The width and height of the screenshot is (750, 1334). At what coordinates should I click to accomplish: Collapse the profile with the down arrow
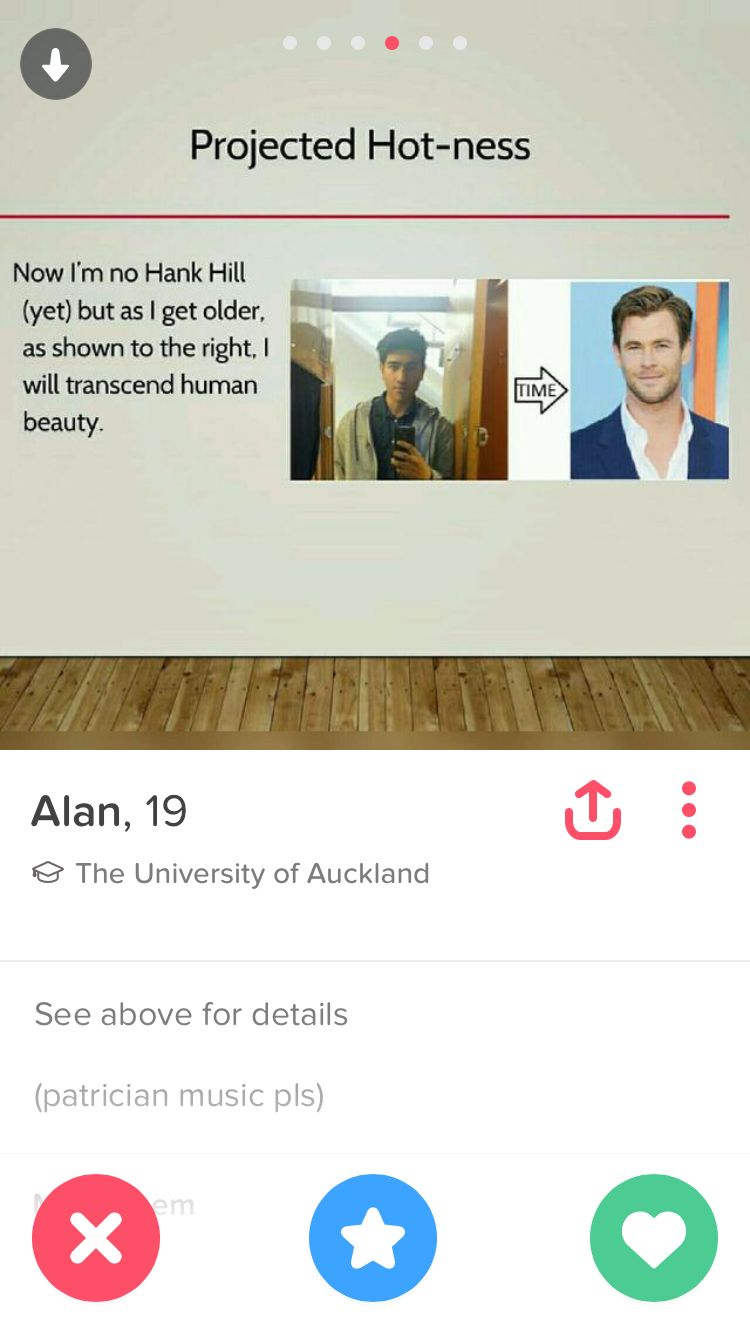(x=56, y=66)
